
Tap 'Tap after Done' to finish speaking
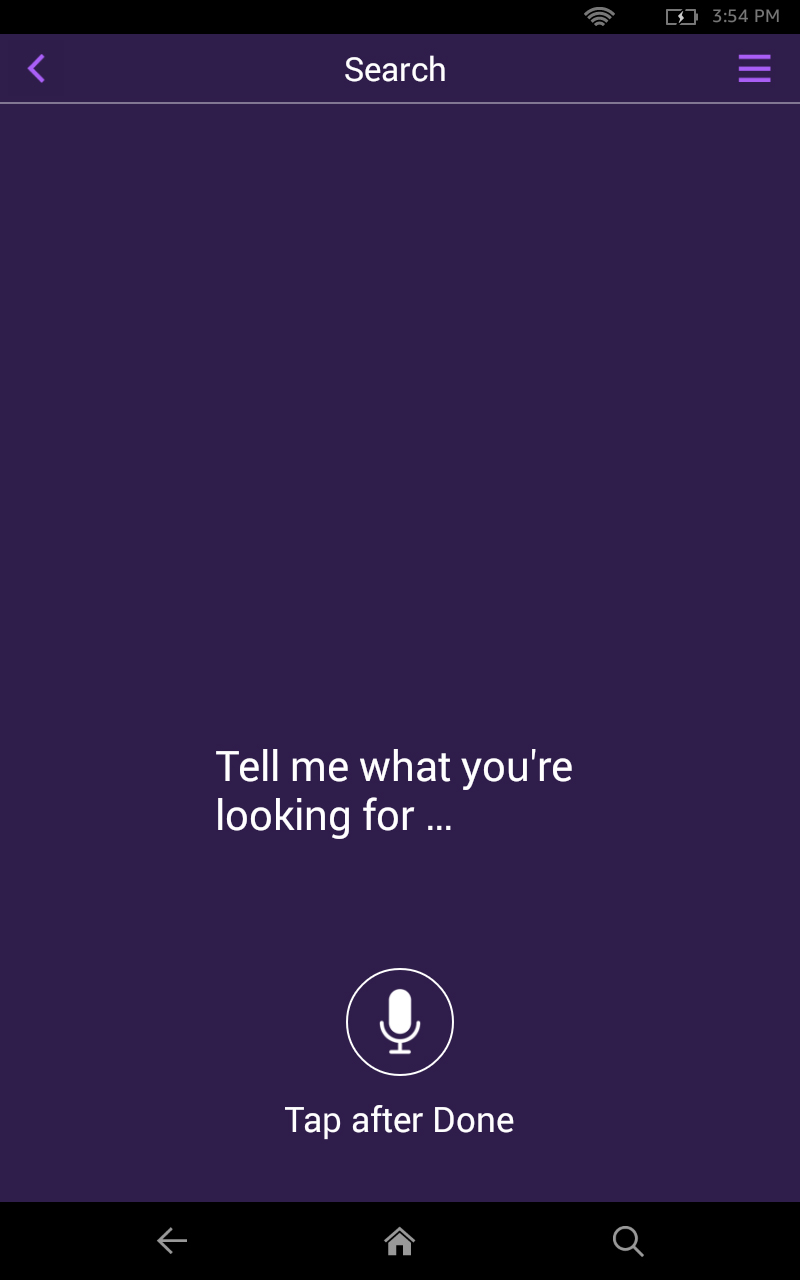(399, 1119)
